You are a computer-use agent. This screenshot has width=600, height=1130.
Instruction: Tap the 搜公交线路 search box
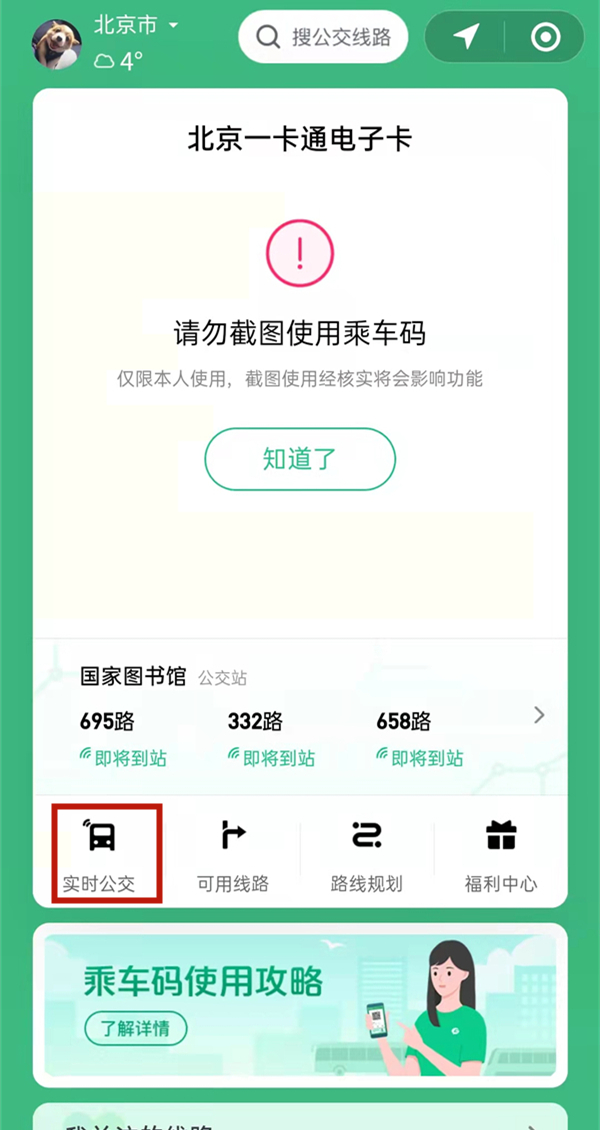324,38
